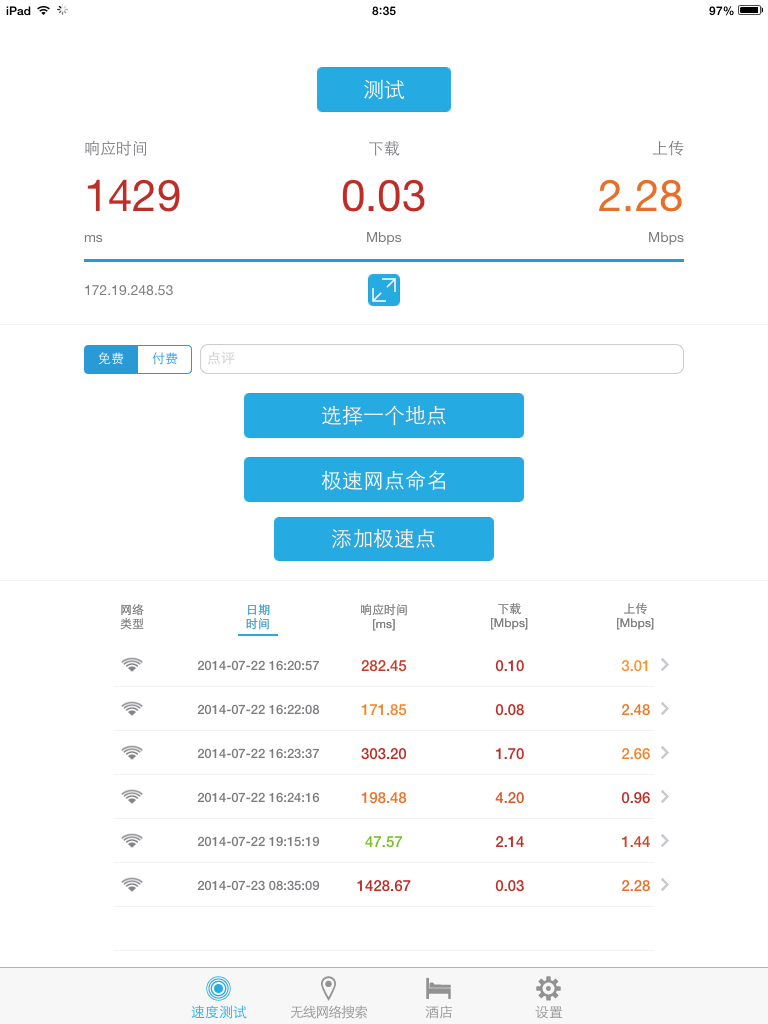Tap the 极速网点命名 button
The image size is (768, 1024).
[384, 480]
